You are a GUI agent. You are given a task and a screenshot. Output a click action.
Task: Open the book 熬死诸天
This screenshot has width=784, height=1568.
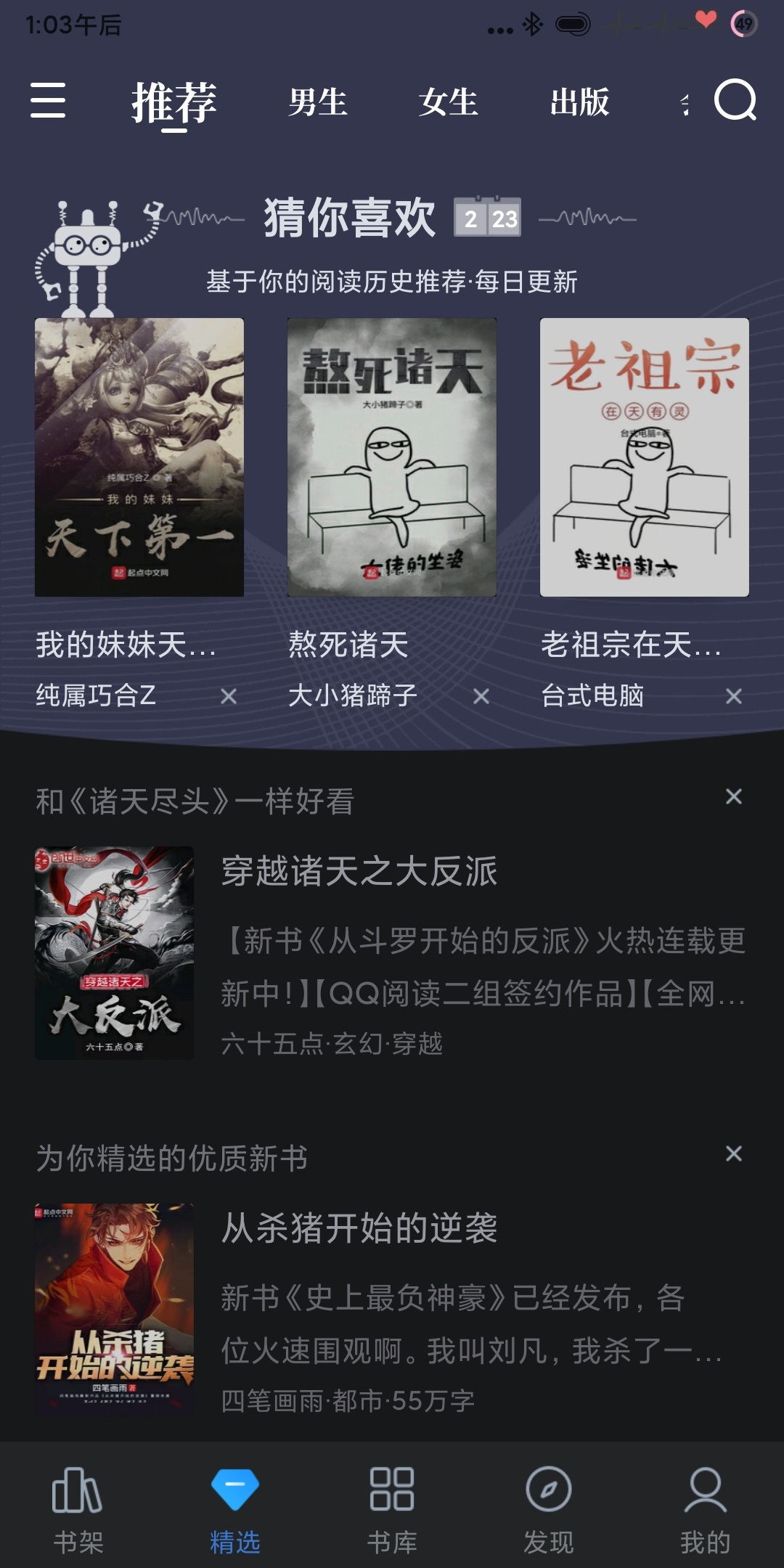(x=392, y=457)
